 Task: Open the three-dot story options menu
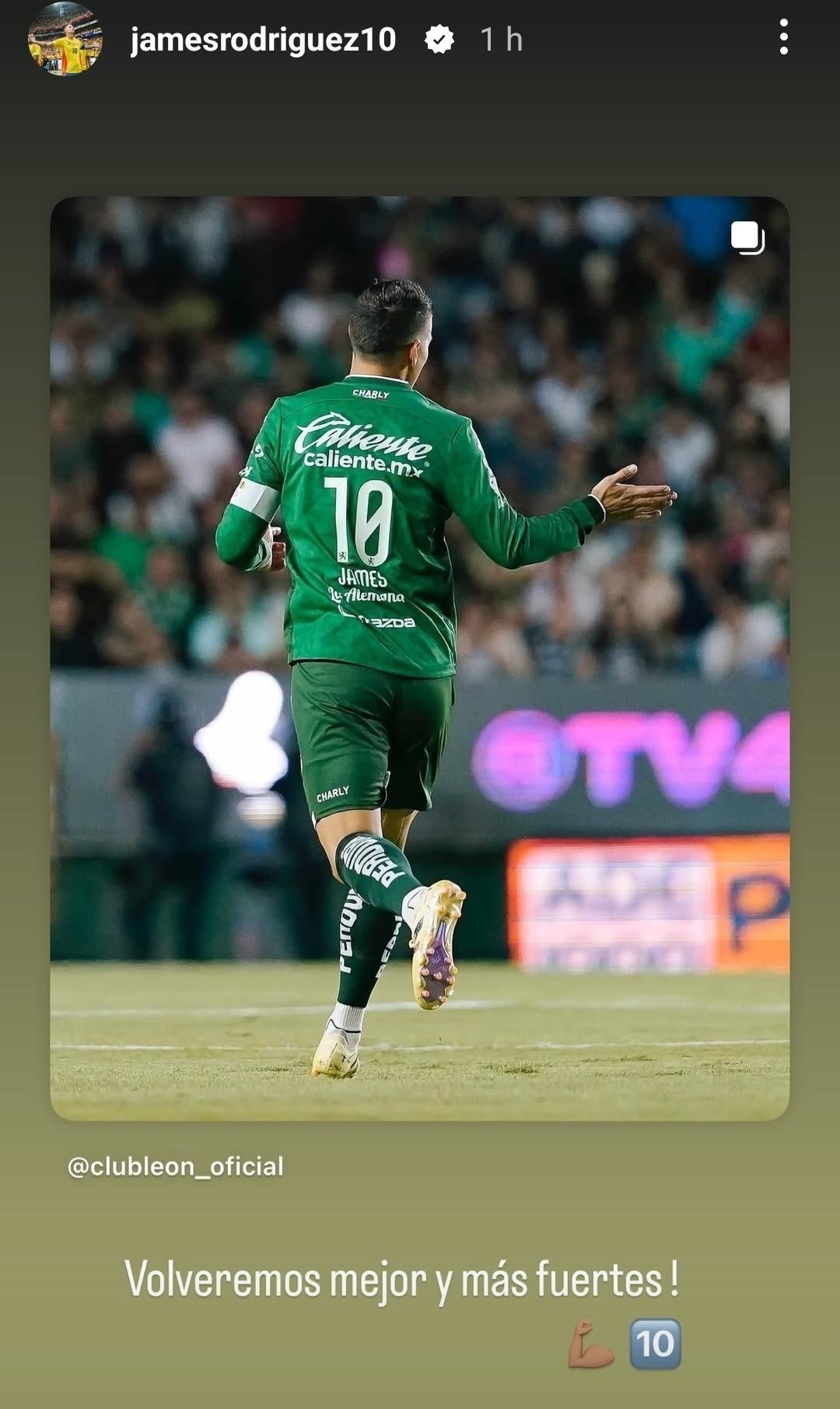(x=783, y=37)
